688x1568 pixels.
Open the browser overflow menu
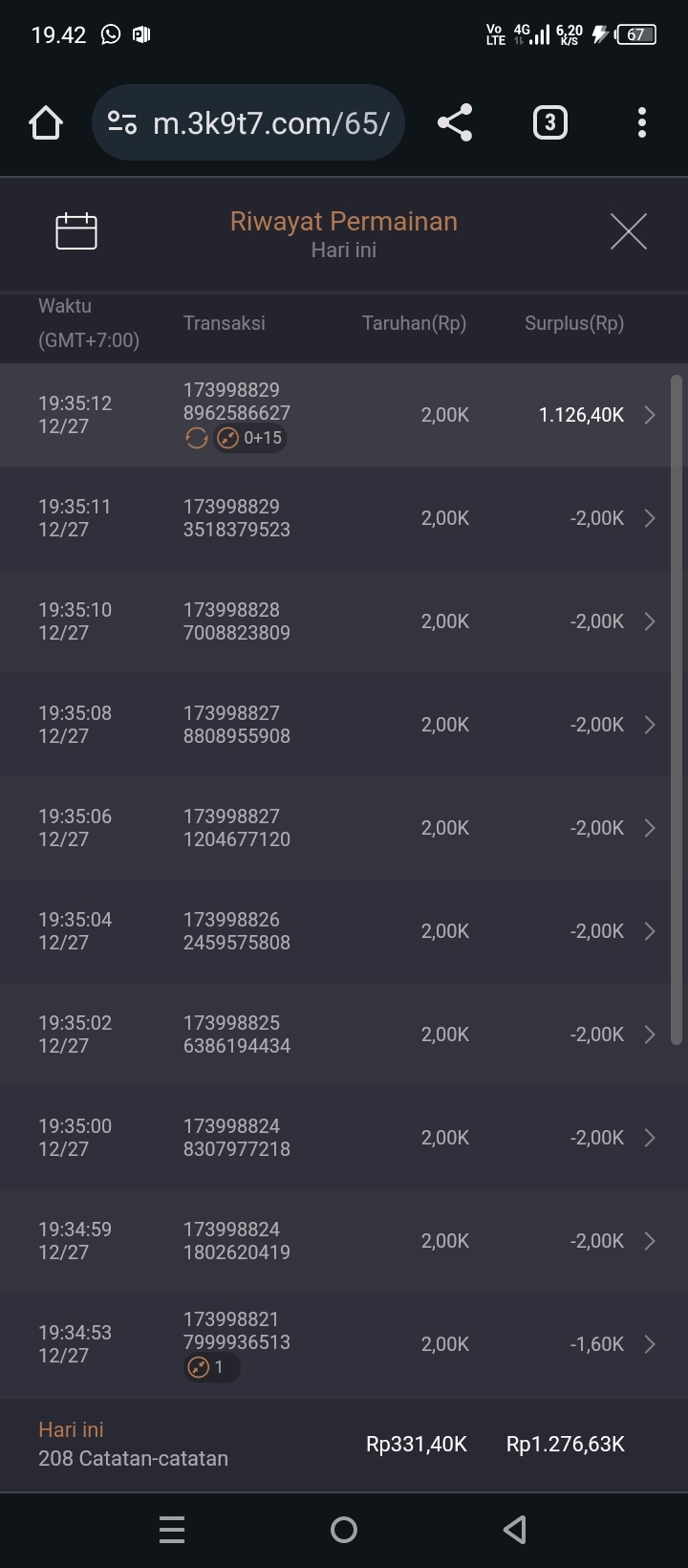coord(641,123)
